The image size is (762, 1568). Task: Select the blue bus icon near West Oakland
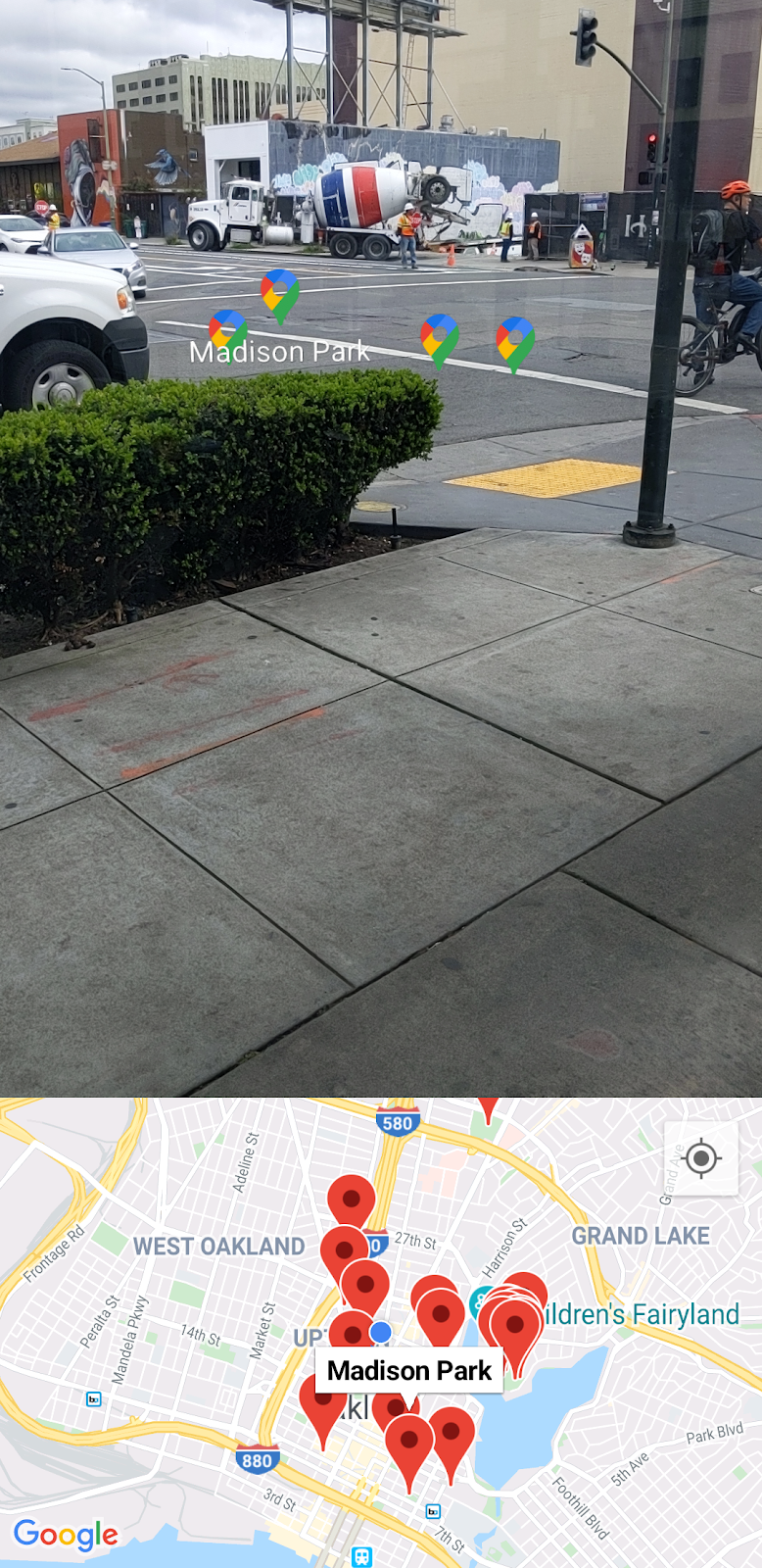[94, 1398]
